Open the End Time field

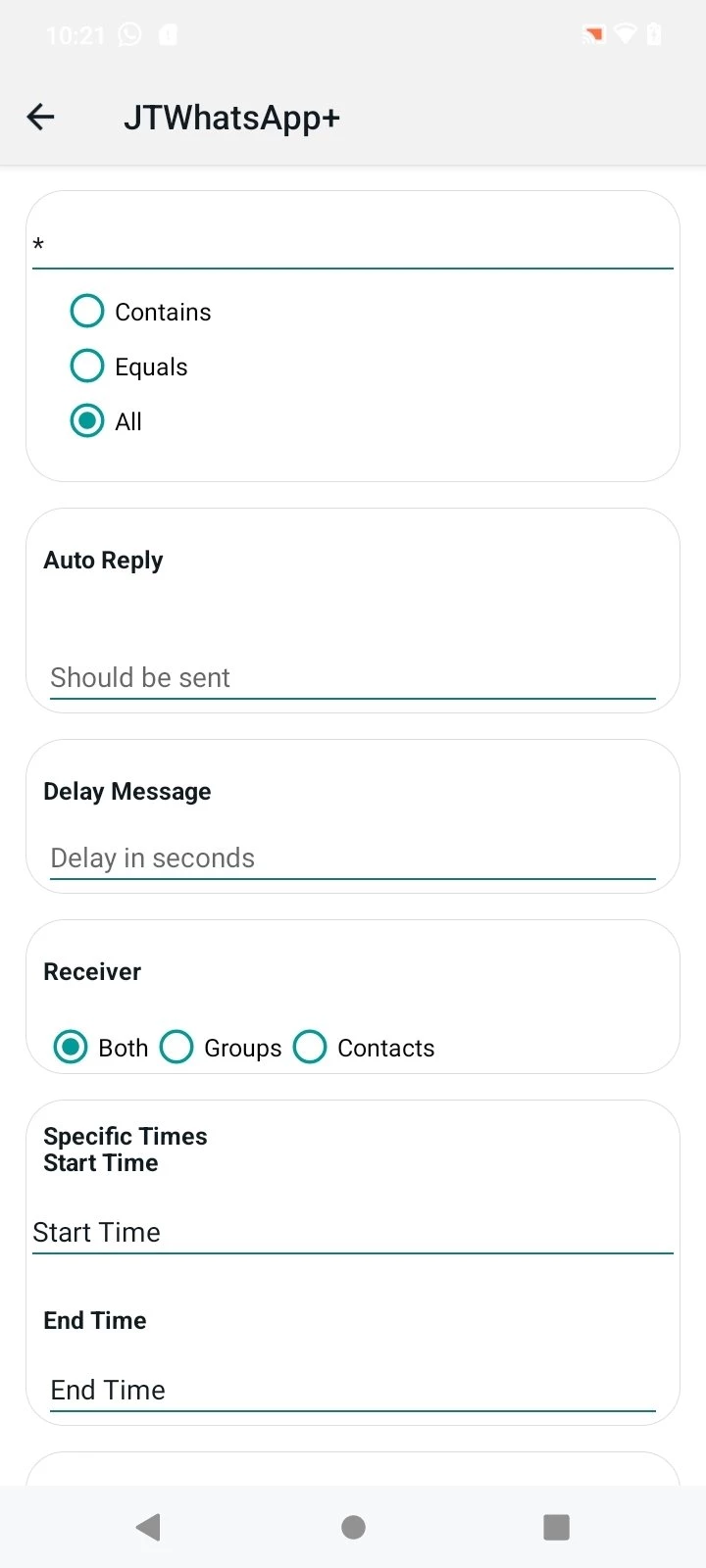(x=353, y=1390)
